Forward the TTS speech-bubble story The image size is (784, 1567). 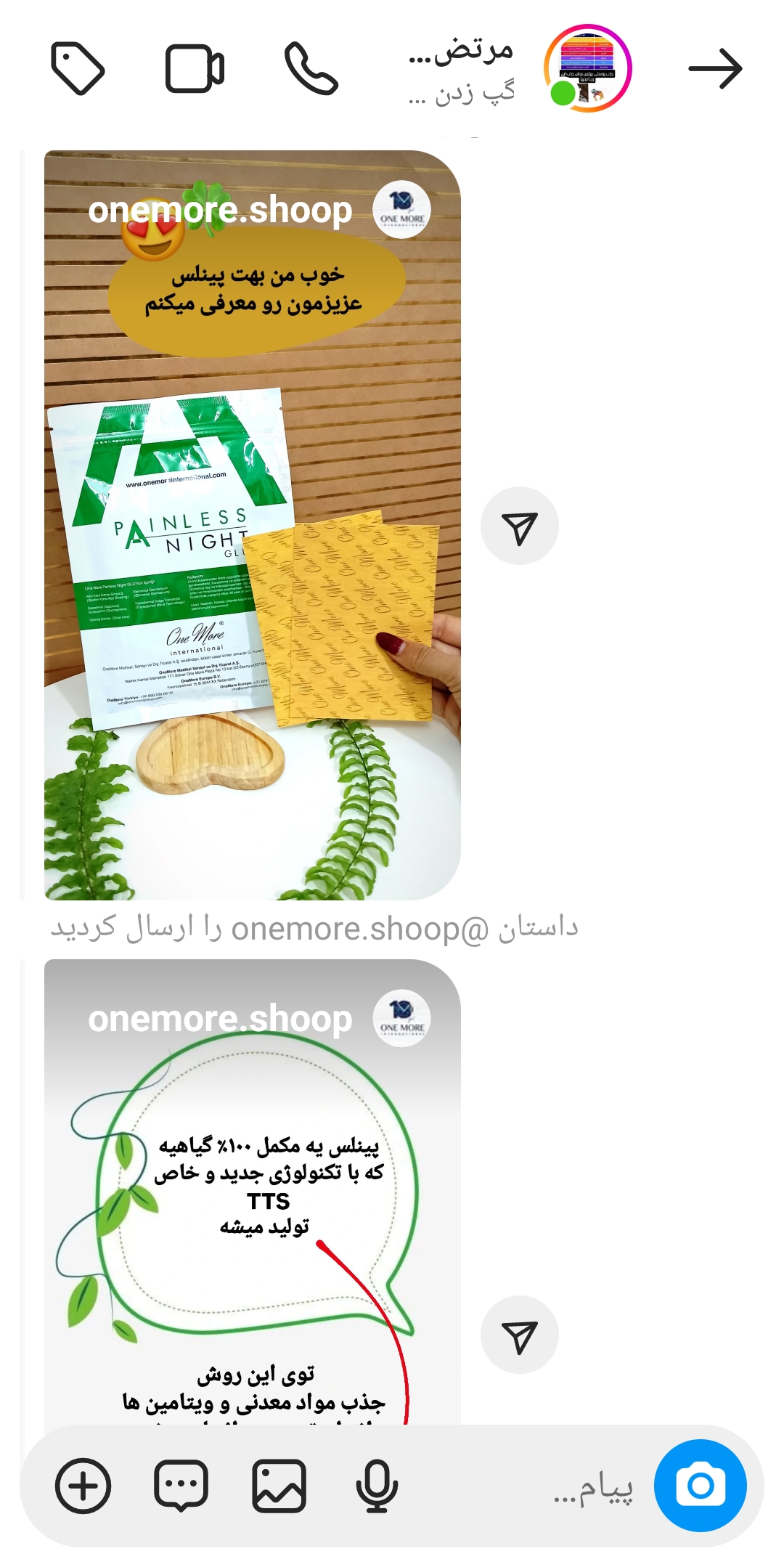[519, 1335]
